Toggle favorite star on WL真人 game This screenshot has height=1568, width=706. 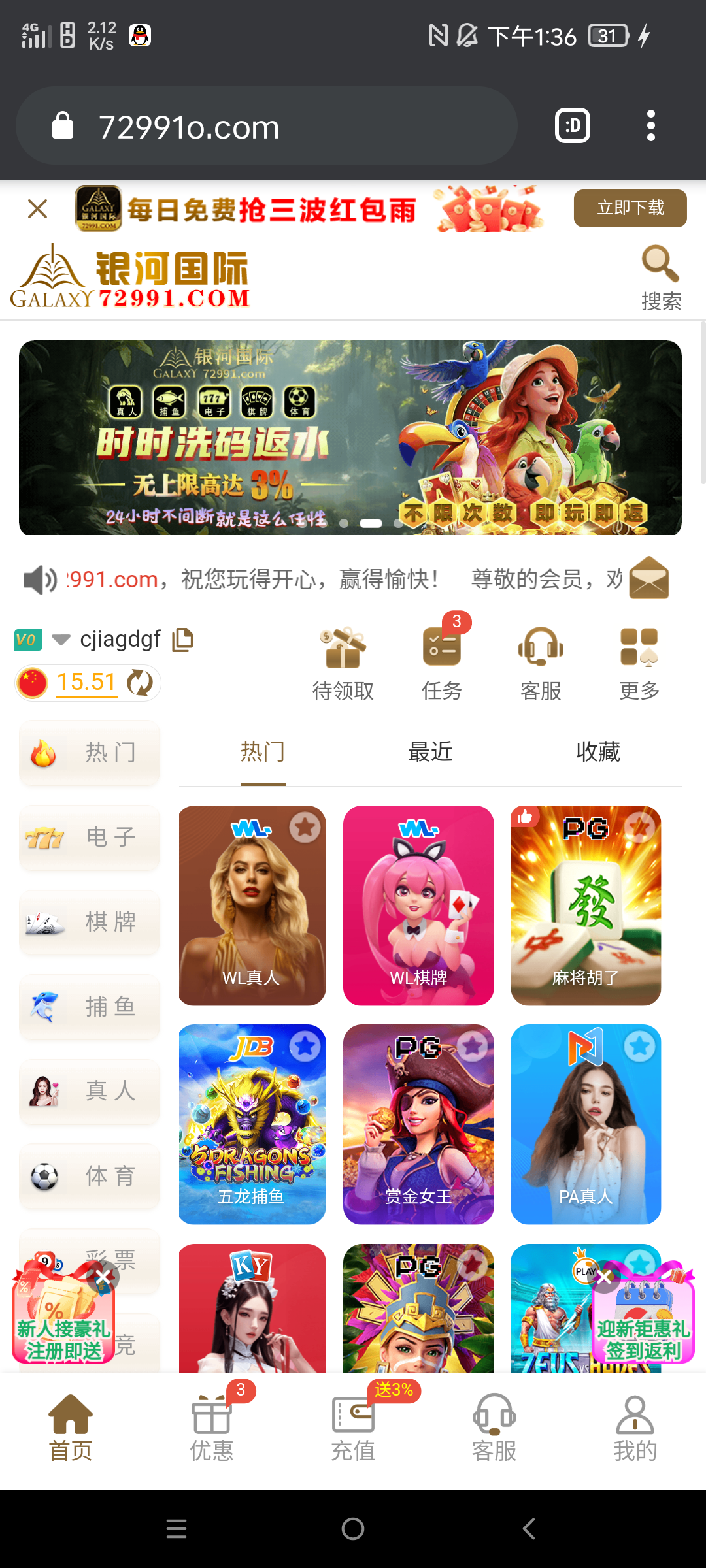pyautogui.click(x=305, y=827)
